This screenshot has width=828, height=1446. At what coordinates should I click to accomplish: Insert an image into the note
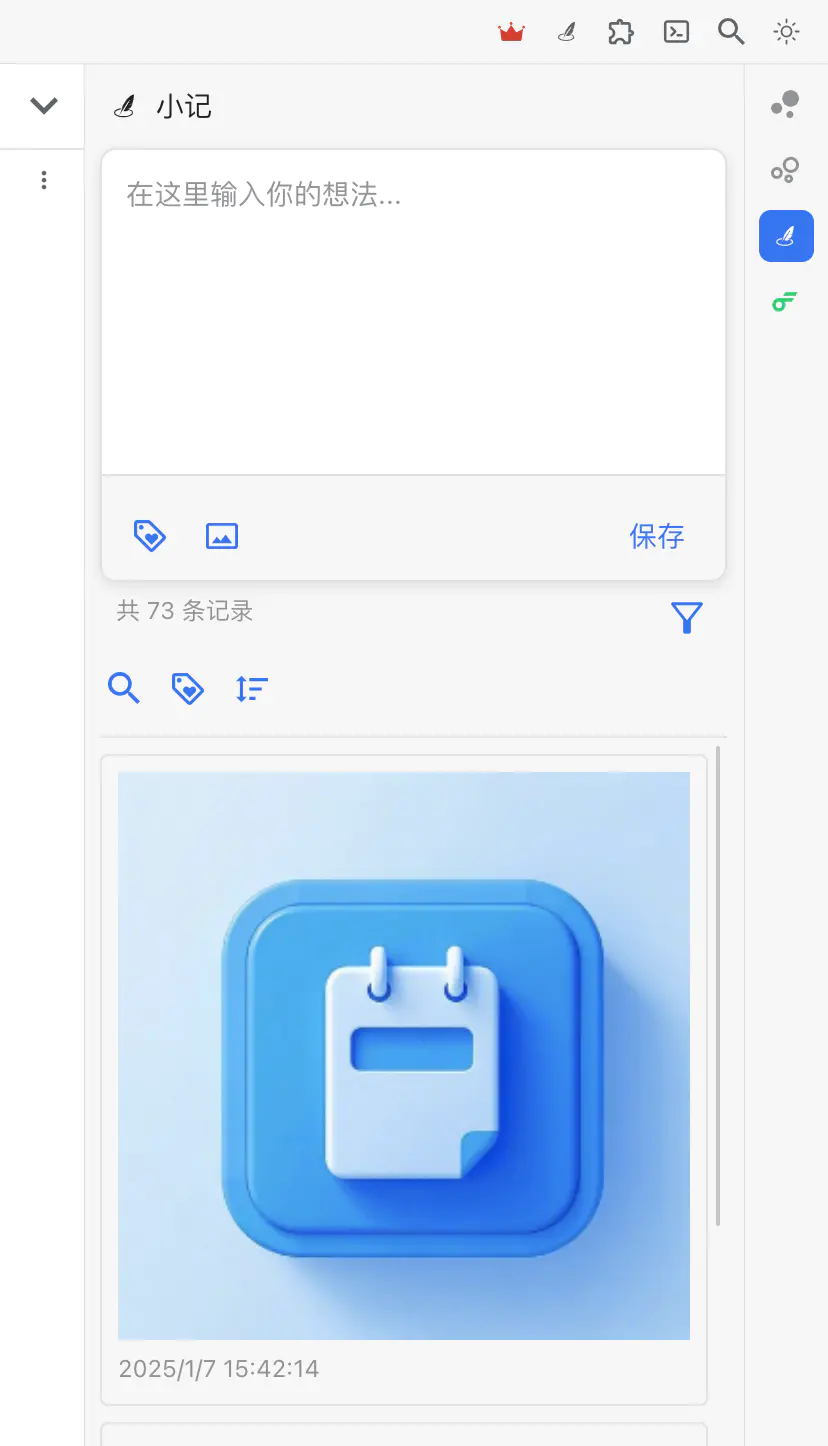[x=222, y=536]
